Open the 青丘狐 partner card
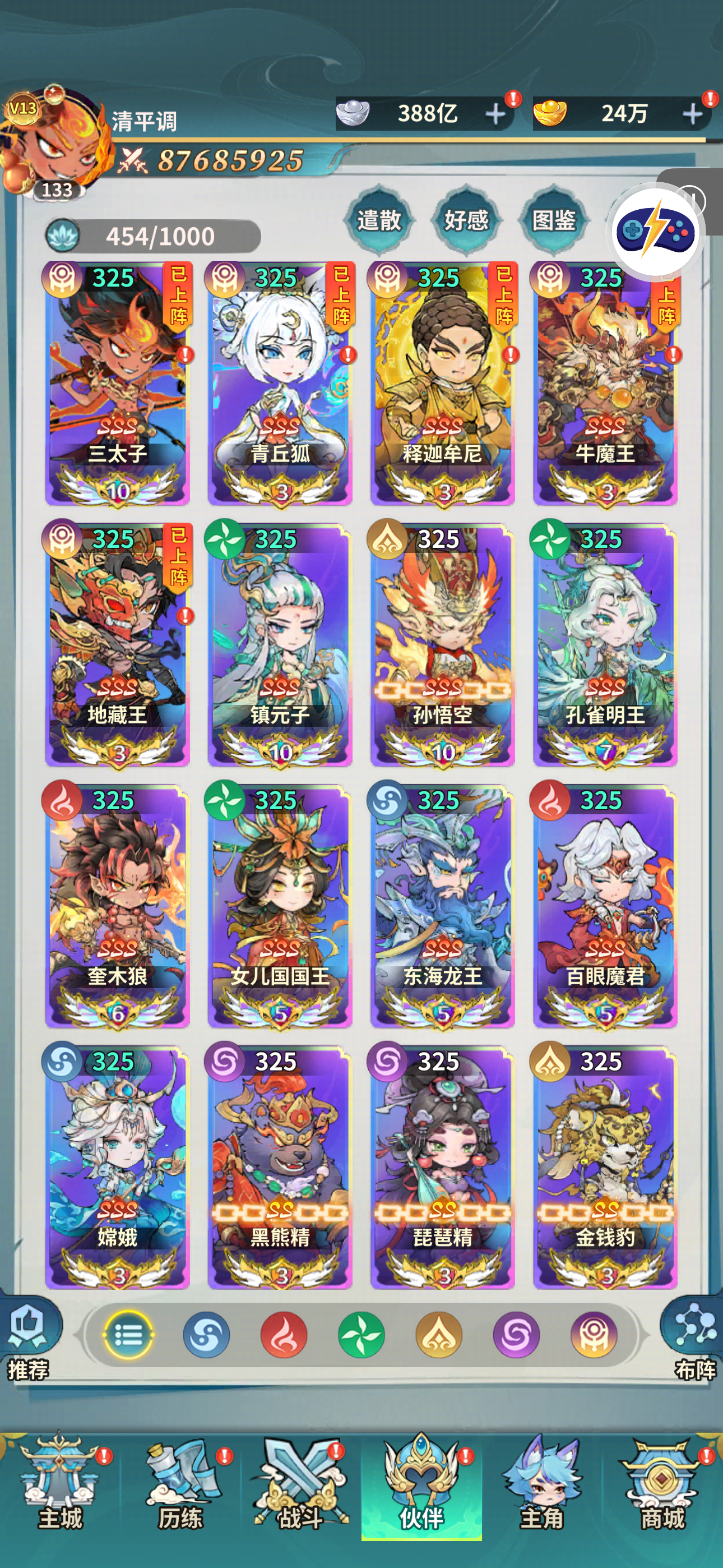This screenshot has height=1568, width=723. 280,384
